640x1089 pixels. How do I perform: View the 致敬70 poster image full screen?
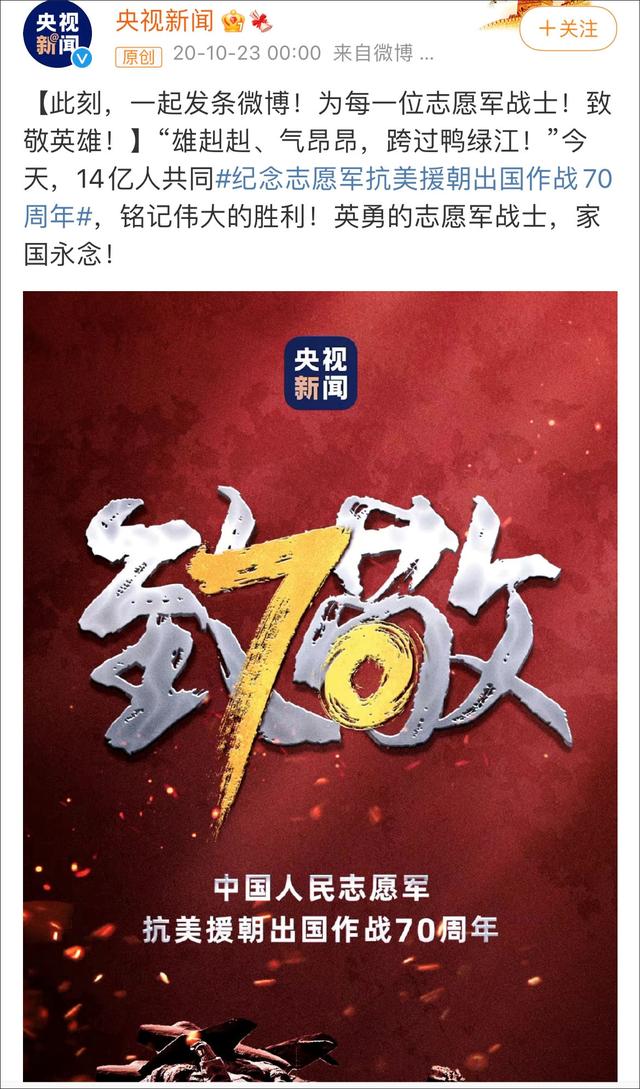tap(320, 680)
